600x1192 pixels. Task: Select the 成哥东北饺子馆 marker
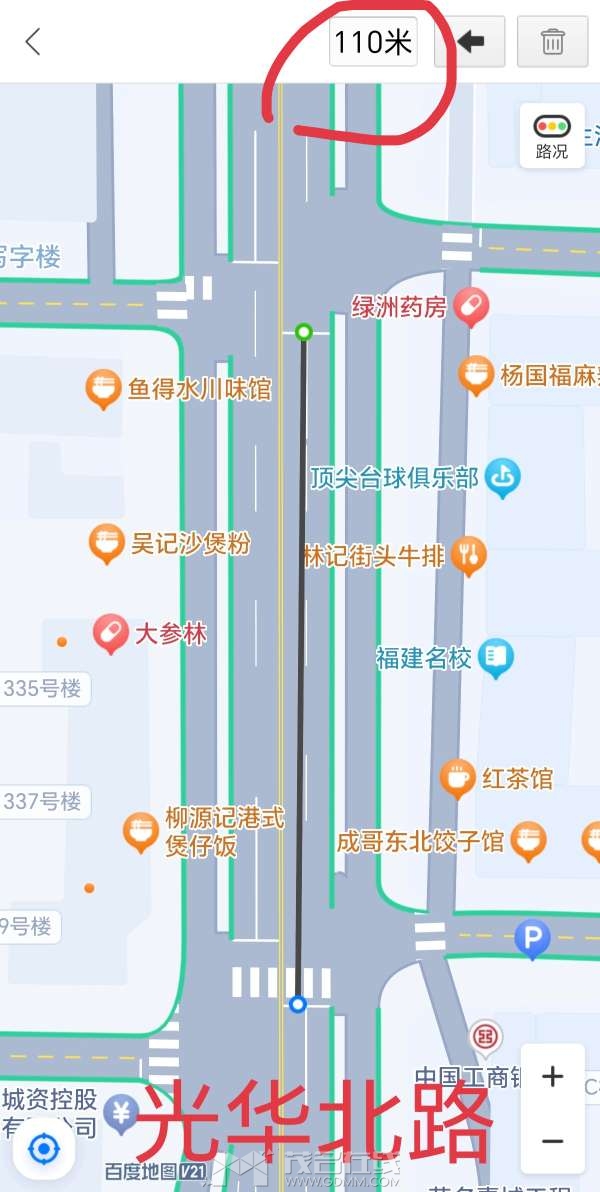point(528,841)
